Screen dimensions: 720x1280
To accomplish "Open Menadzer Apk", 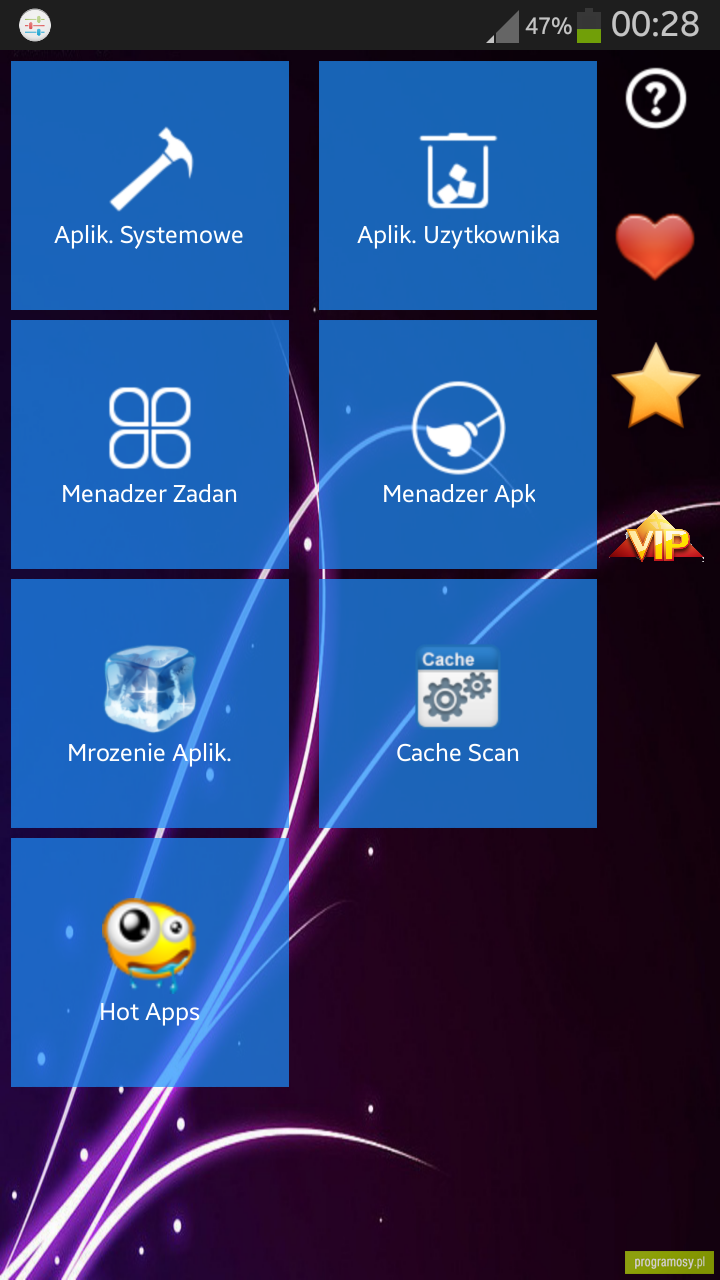I will tap(458, 444).
